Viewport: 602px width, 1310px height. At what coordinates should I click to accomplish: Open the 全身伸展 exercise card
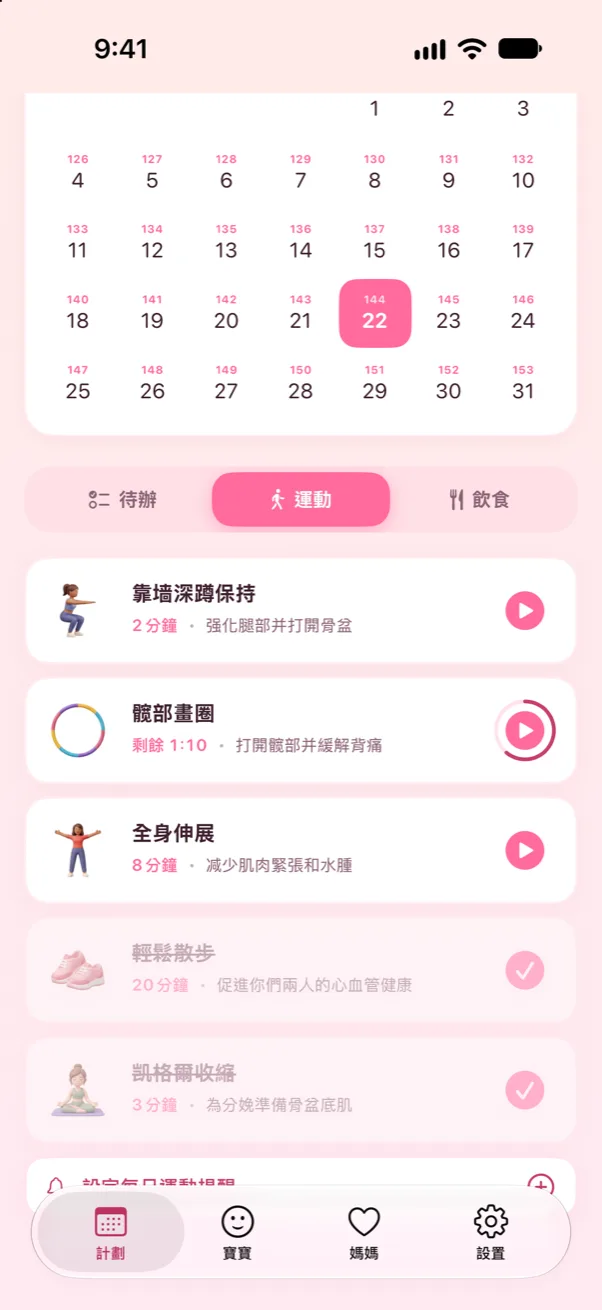click(x=301, y=850)
